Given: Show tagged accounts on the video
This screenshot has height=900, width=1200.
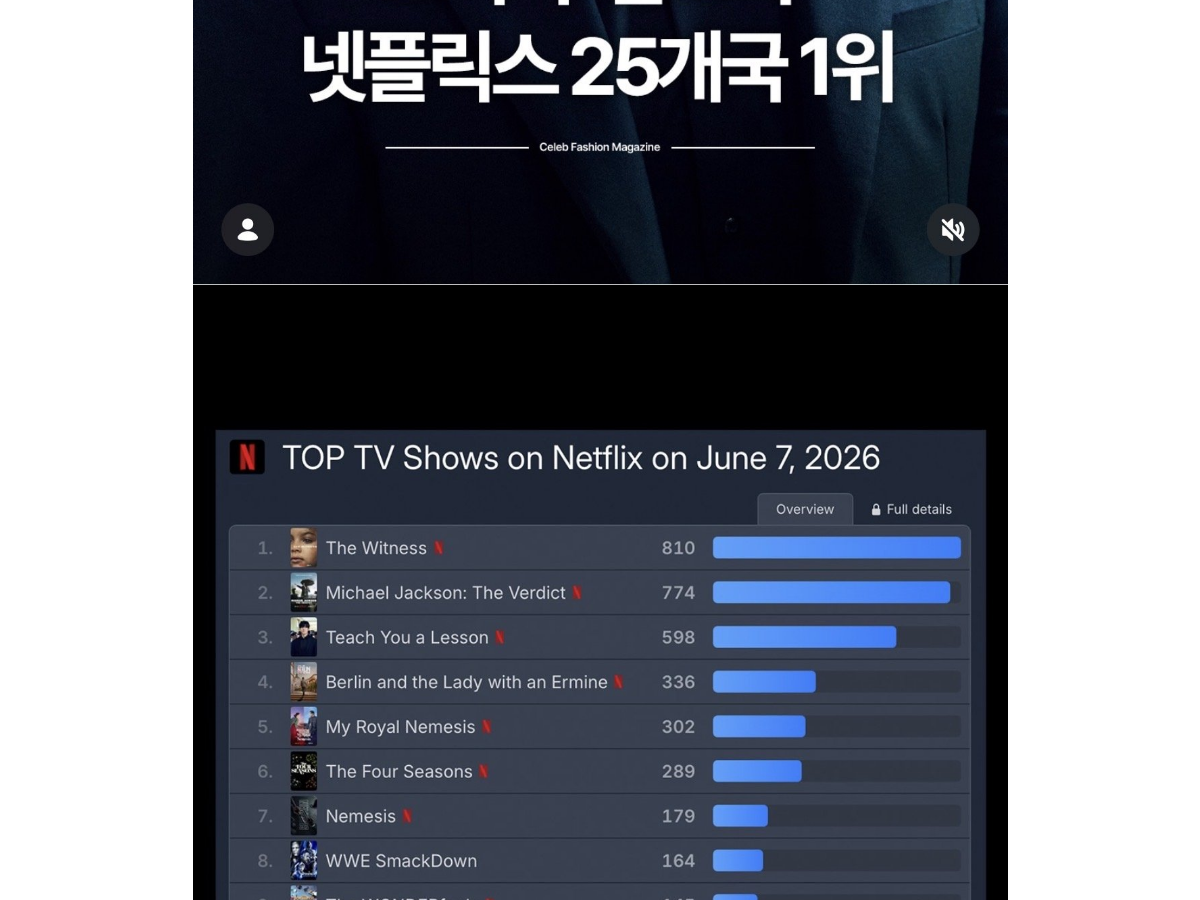Looking at the screenshot, I should coord(247,230).
